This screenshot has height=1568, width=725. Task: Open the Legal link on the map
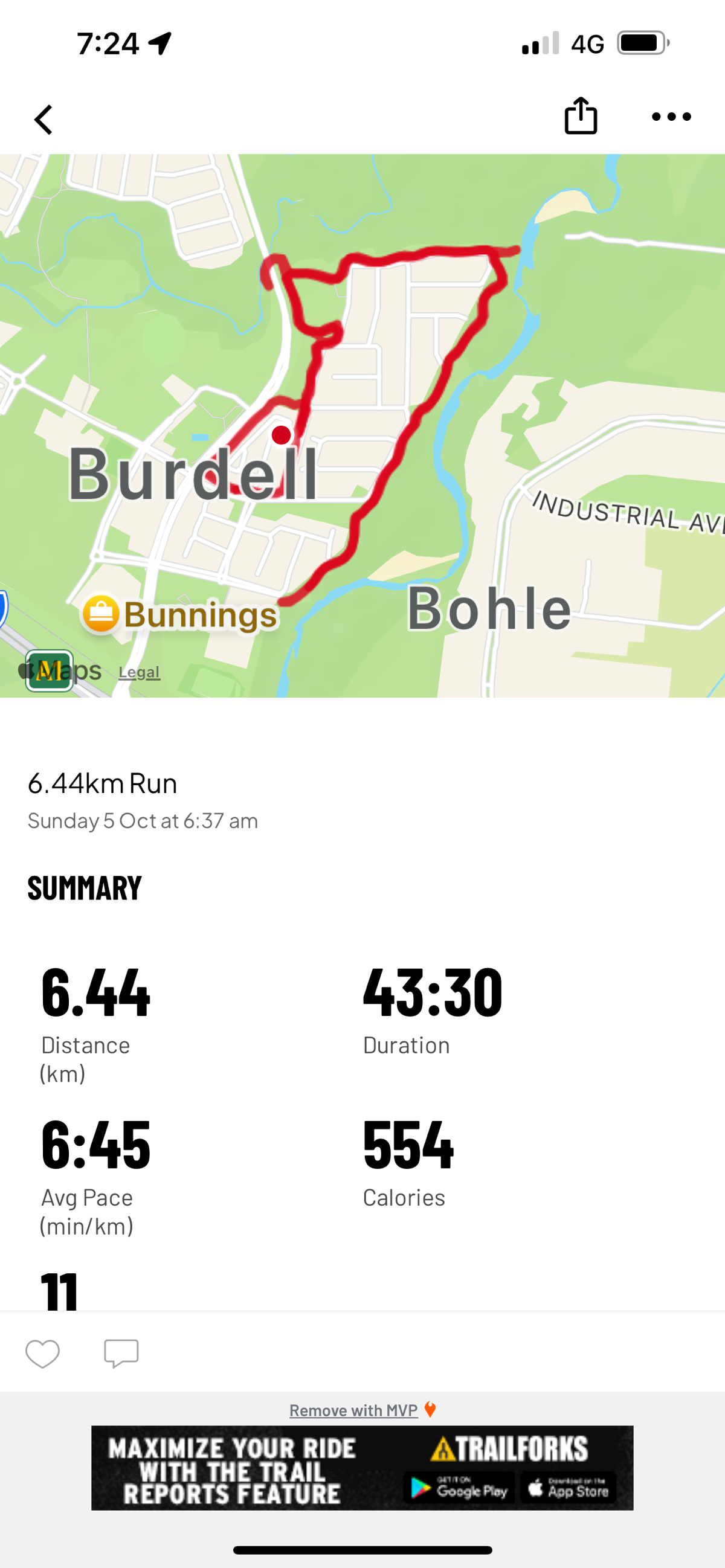pyautogui.click(x=140, y=672)
